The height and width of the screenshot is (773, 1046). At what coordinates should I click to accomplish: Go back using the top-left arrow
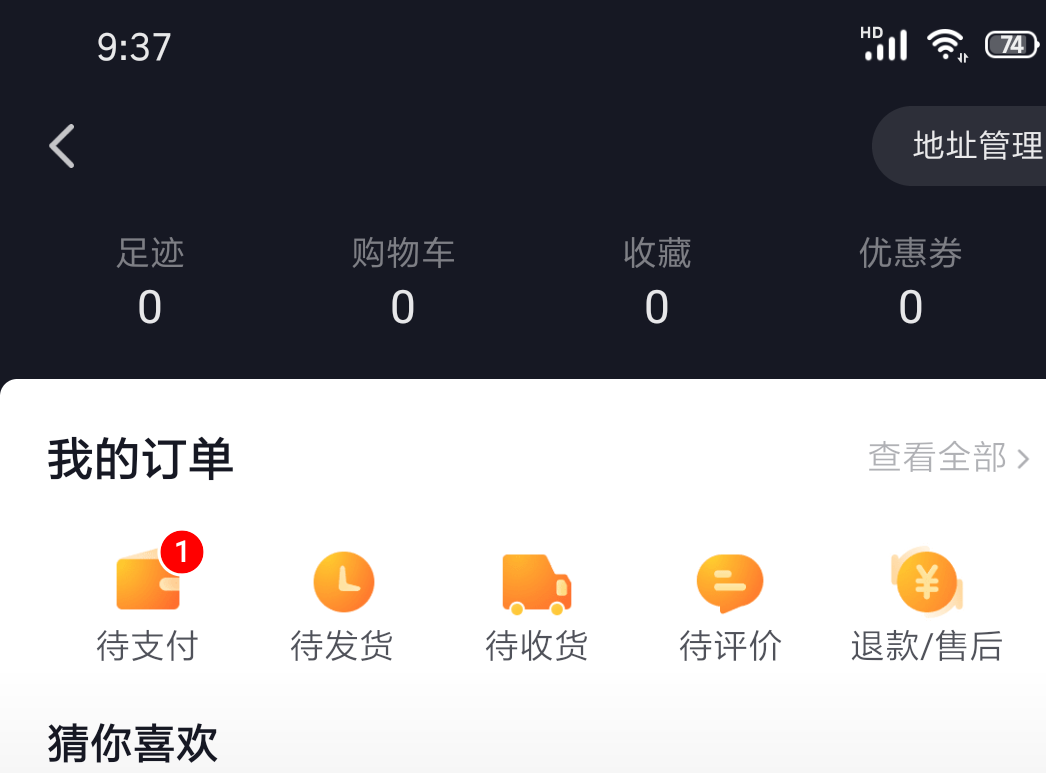click(x=62, y=146)
